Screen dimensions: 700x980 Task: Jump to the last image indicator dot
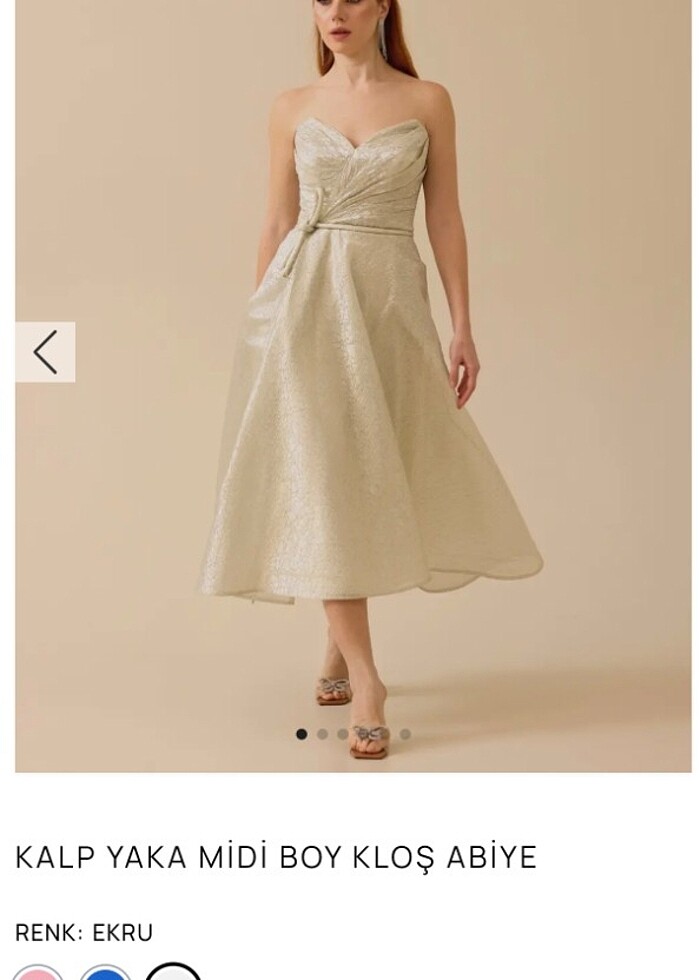coord(405,734)
